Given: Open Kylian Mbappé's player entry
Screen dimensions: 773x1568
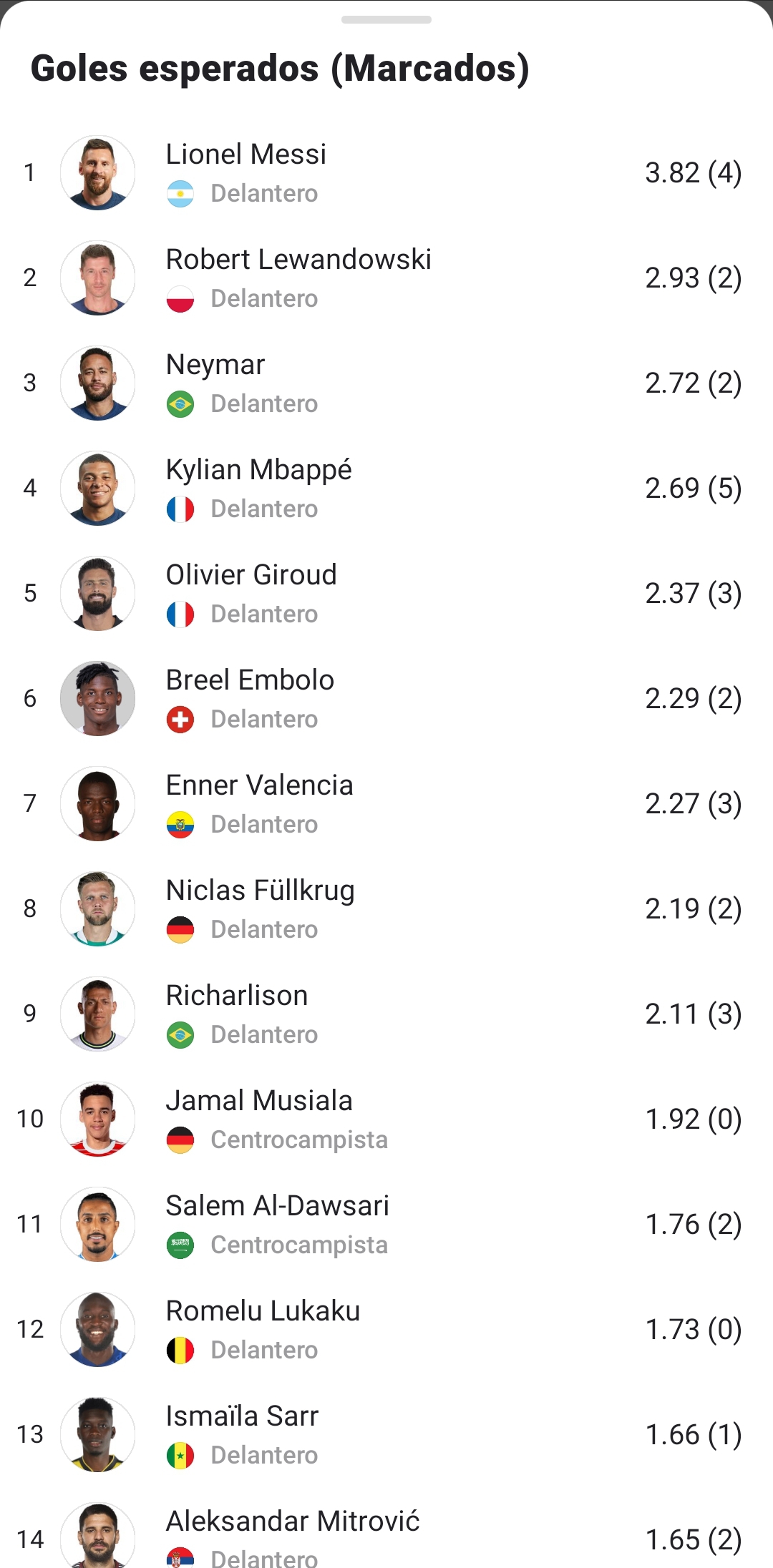Looking at the screenshot, I should 386,488.
